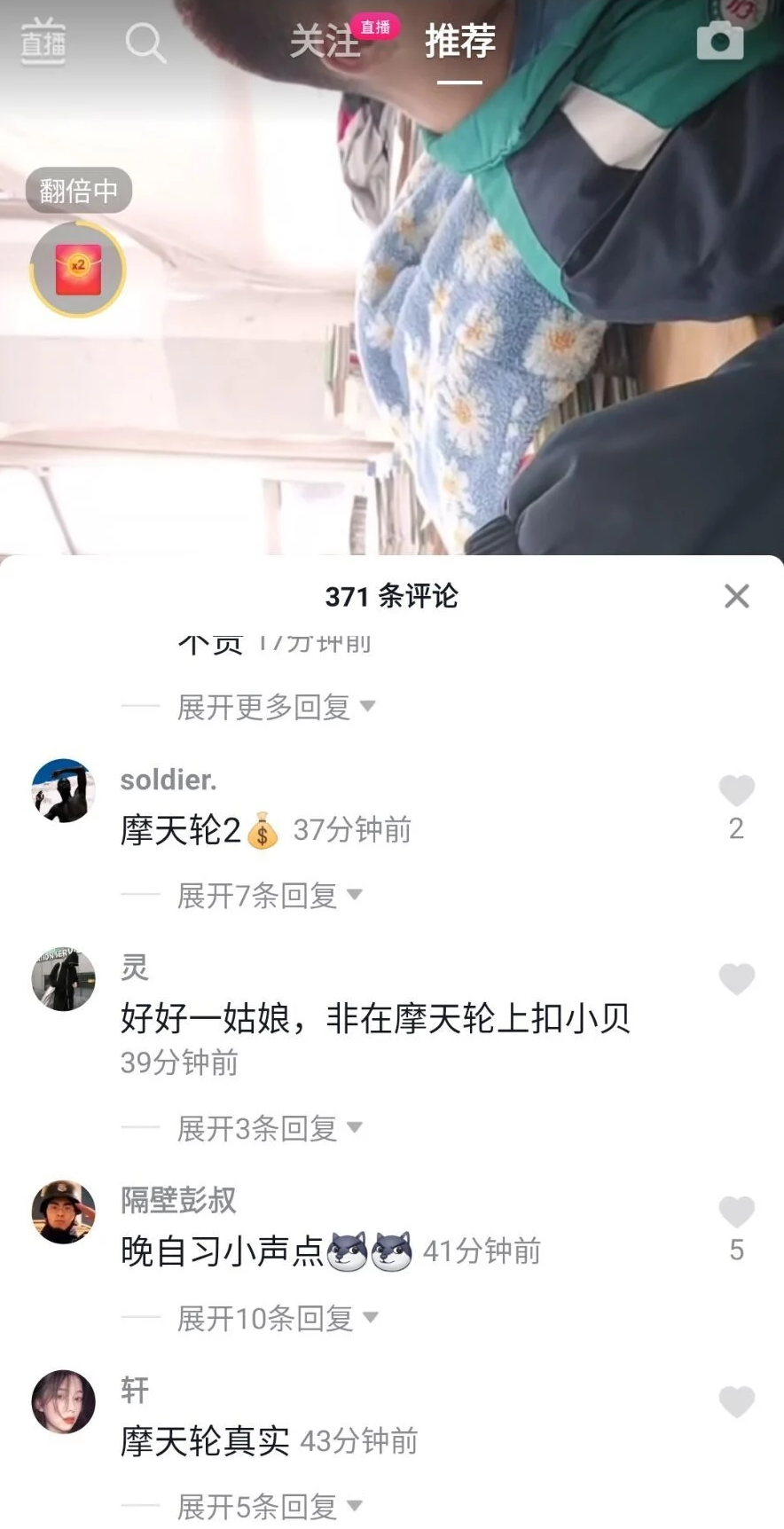This screenshot has width=784, height=1529.
Task: Tap the search magnifier icon
Action: [145, 42]
